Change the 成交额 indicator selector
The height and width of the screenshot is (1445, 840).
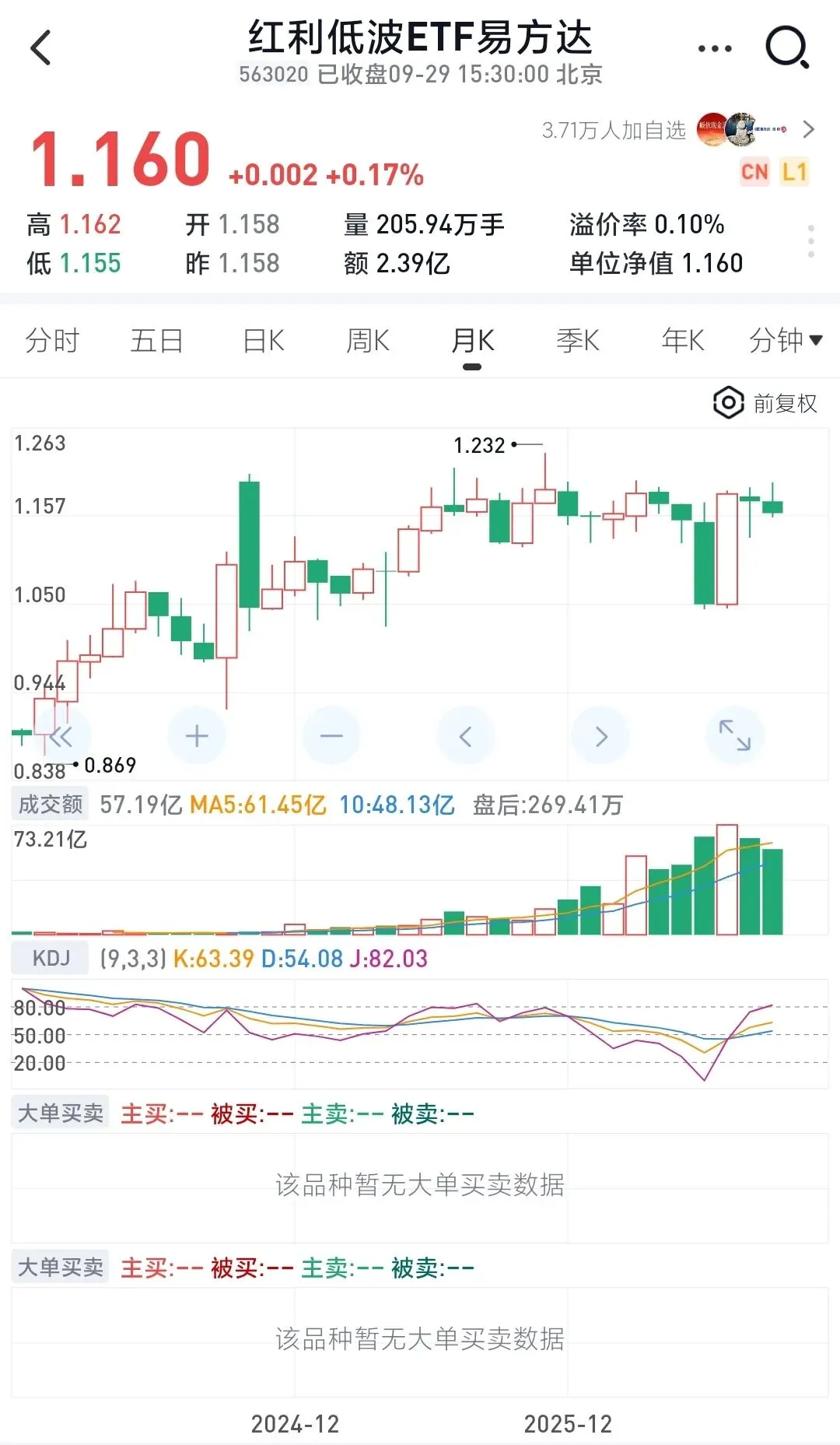[51, 804]
